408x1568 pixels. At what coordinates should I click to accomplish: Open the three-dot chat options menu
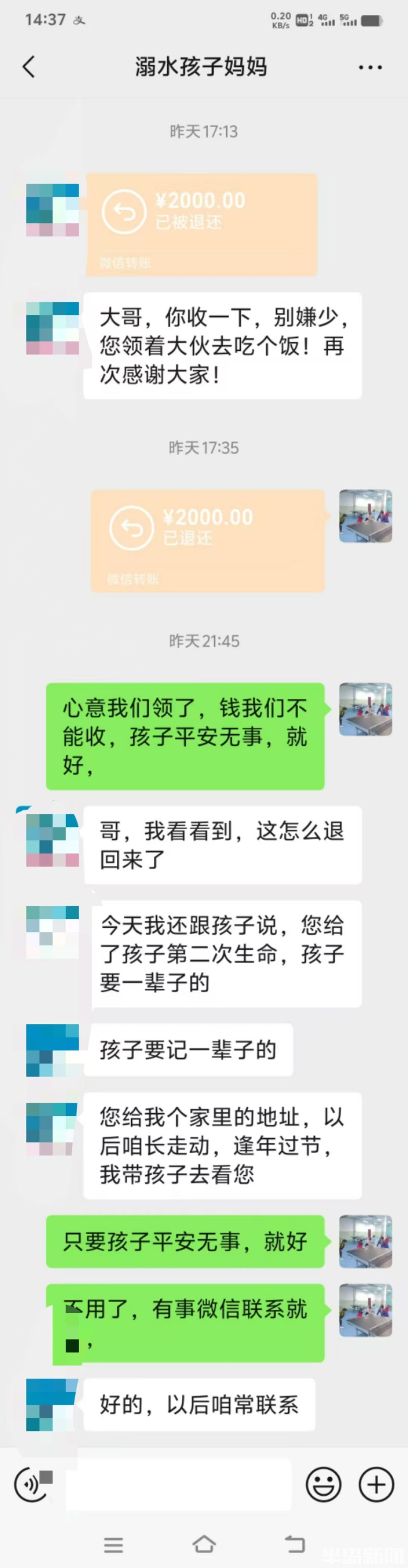click(x=370, y=67)
